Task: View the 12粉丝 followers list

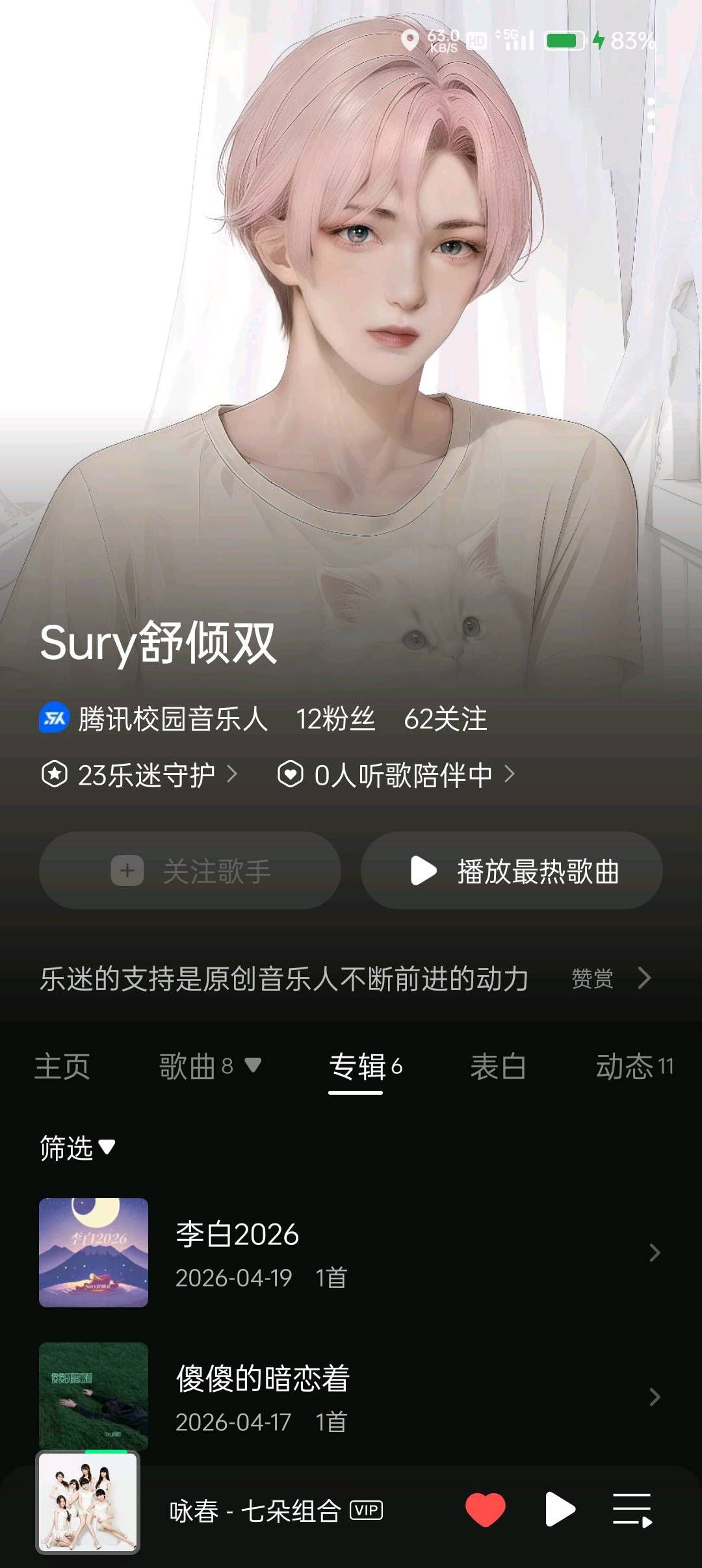Action: pos(335,720)
